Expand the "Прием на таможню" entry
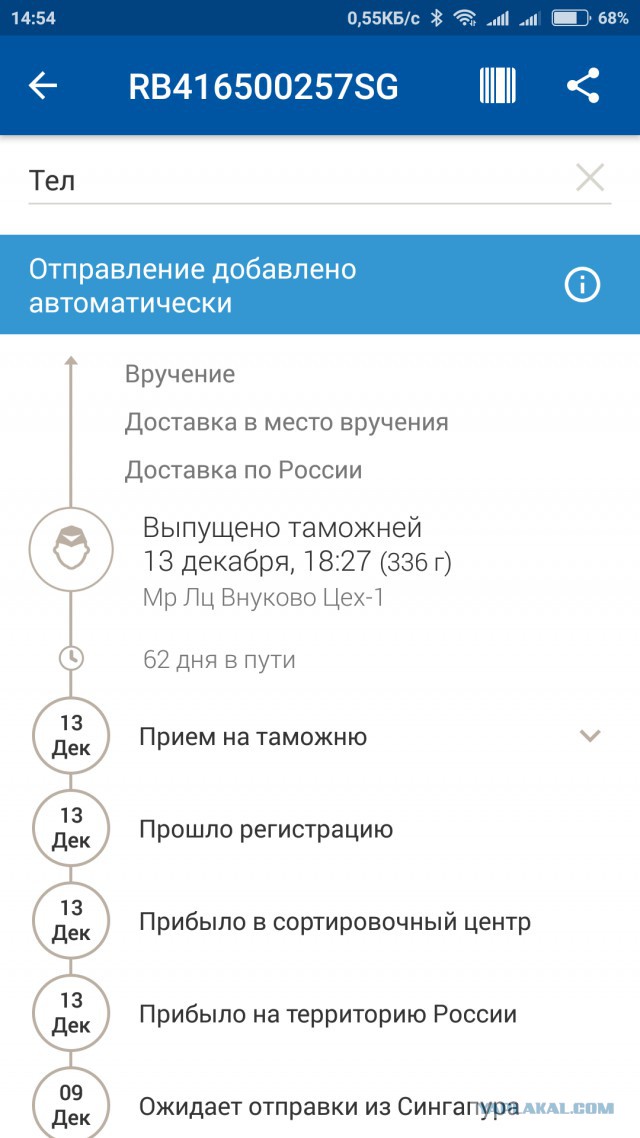Screen dimensions: 640x1138 click(x=590, y=737)
